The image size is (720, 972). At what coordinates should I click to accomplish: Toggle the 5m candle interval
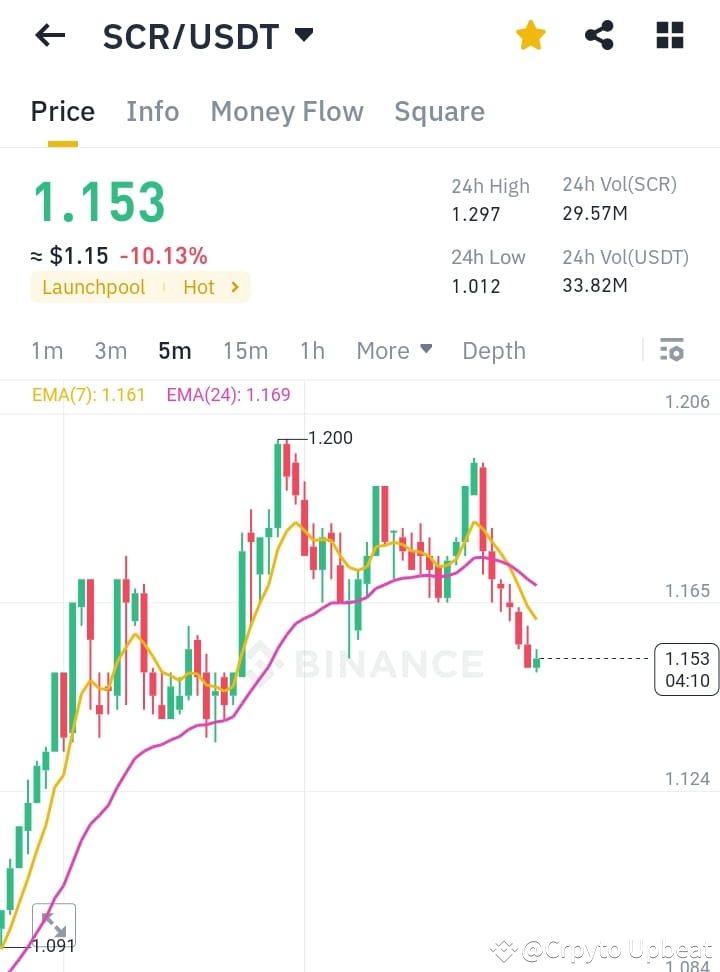tap(174, 350)
